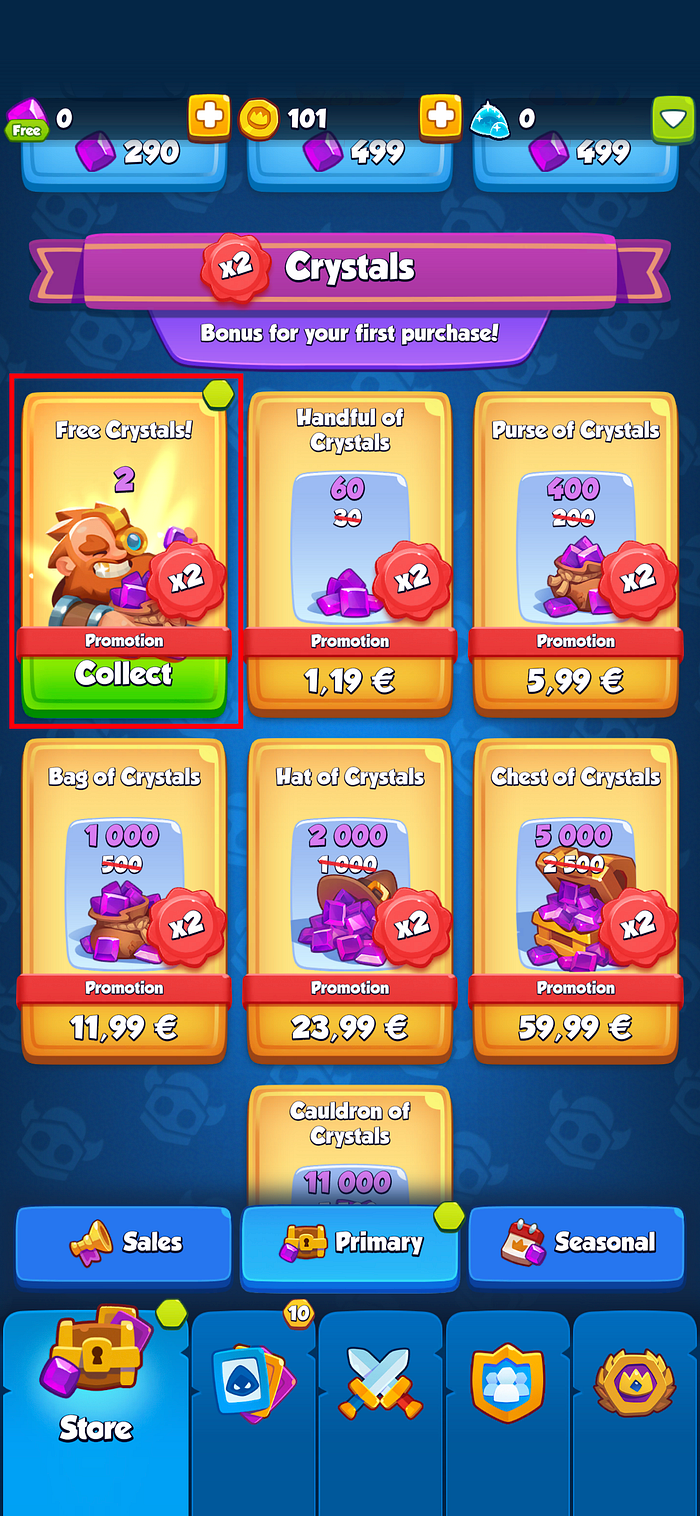The height and width of the screenshot is (1516, 700).
Task: Purchase Bag of Crystals for 11,99 €
Action: [x=124, y=1027]
